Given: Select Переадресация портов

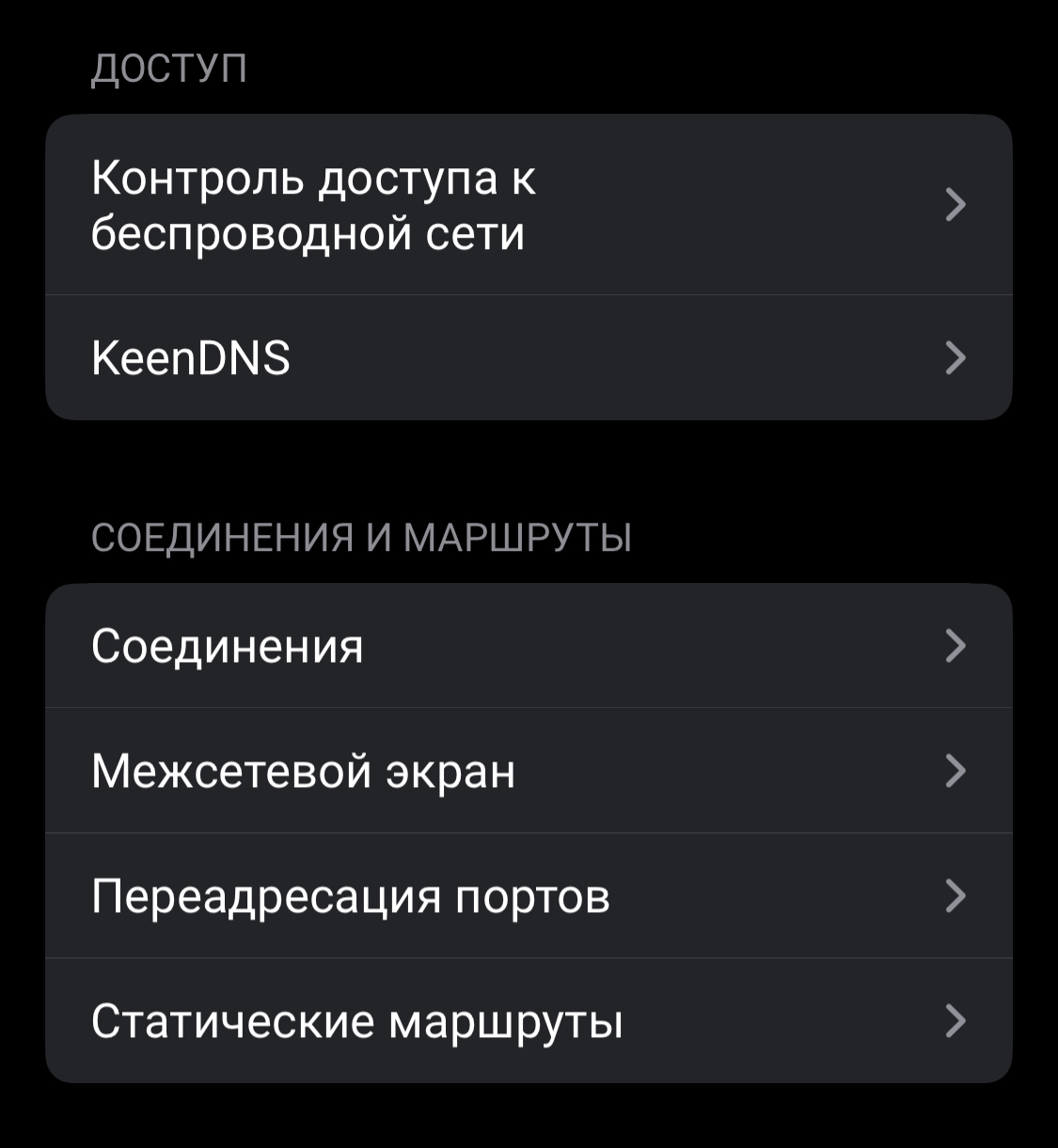Looking at the screenshot, I should coord(527,896).
